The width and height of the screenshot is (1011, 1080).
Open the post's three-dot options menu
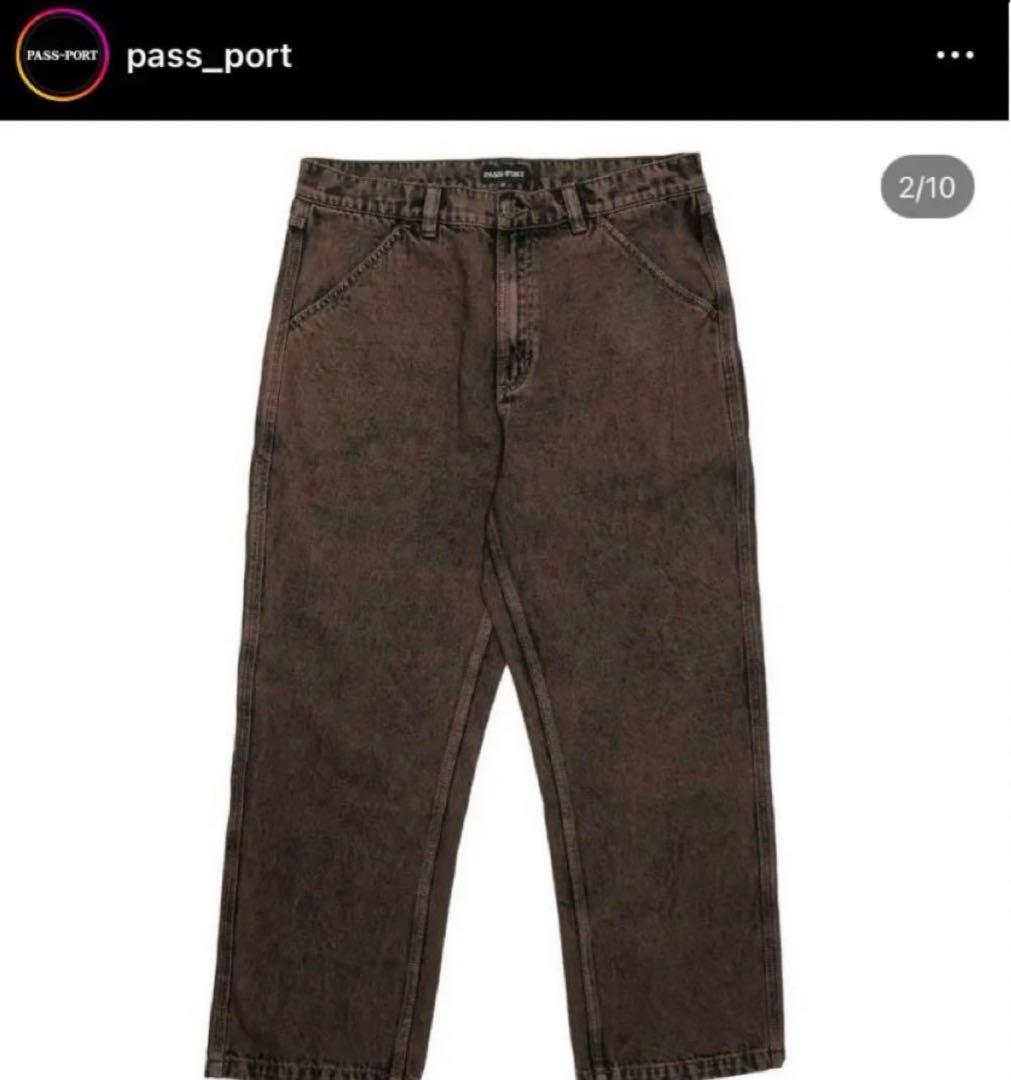click(x=954, y=56)
